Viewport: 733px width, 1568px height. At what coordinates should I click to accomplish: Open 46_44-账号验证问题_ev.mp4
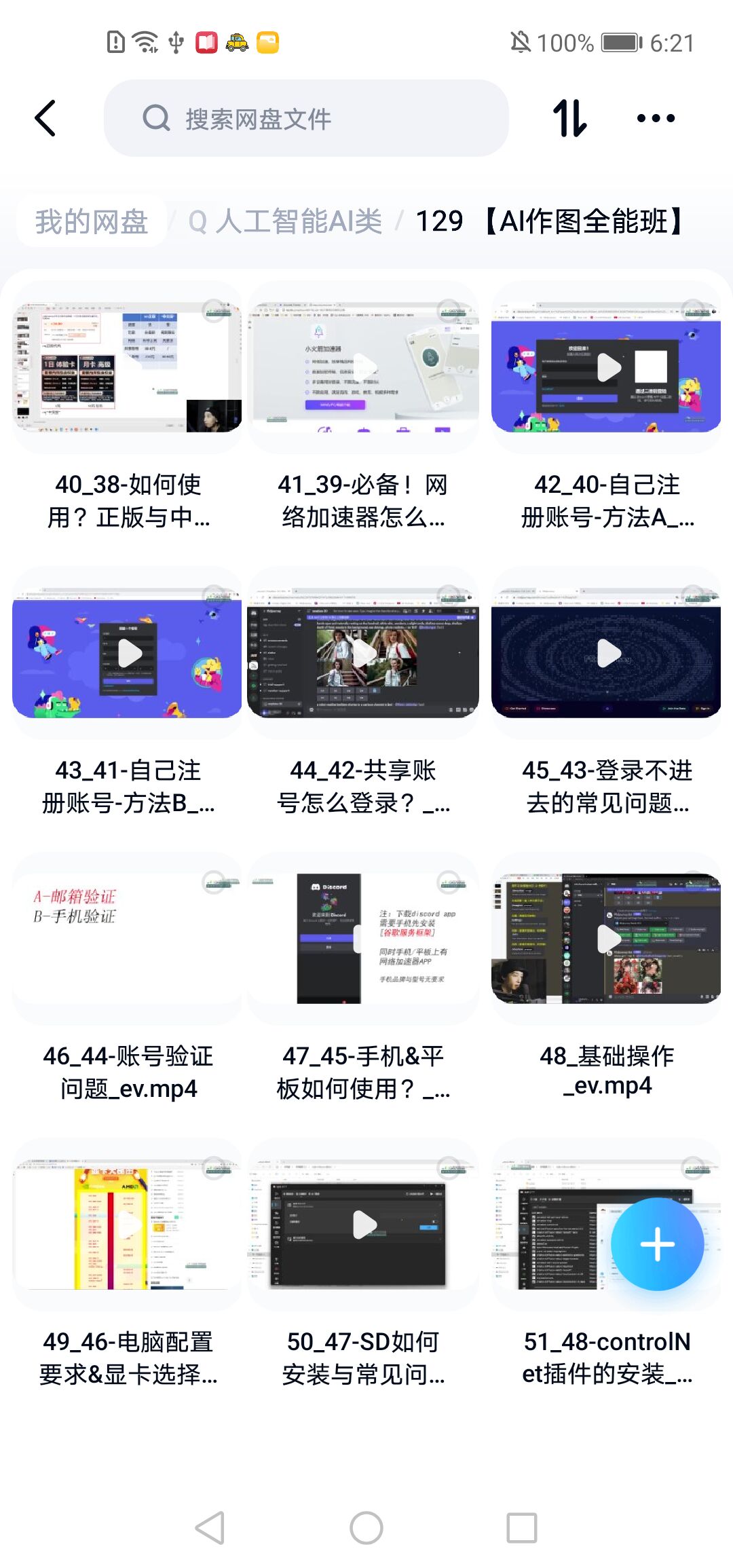pyautogui.click(x=128, y=940)
